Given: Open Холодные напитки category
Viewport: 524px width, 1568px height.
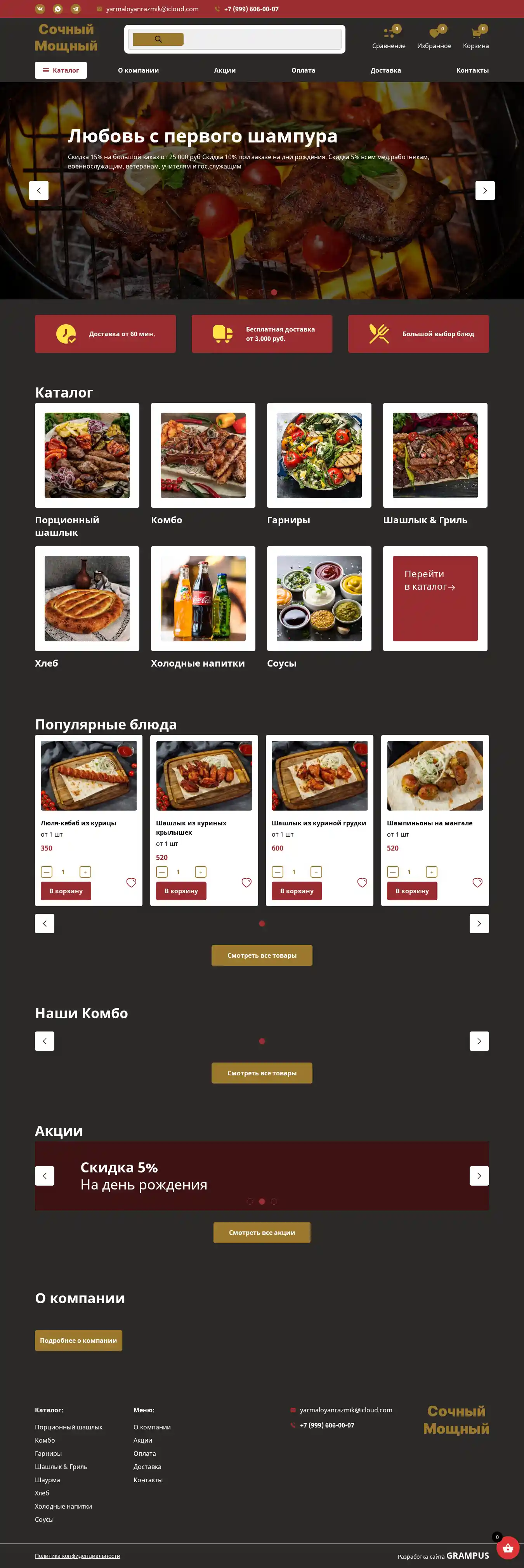Looking at the screenshot, I should [x=203, y=598].
